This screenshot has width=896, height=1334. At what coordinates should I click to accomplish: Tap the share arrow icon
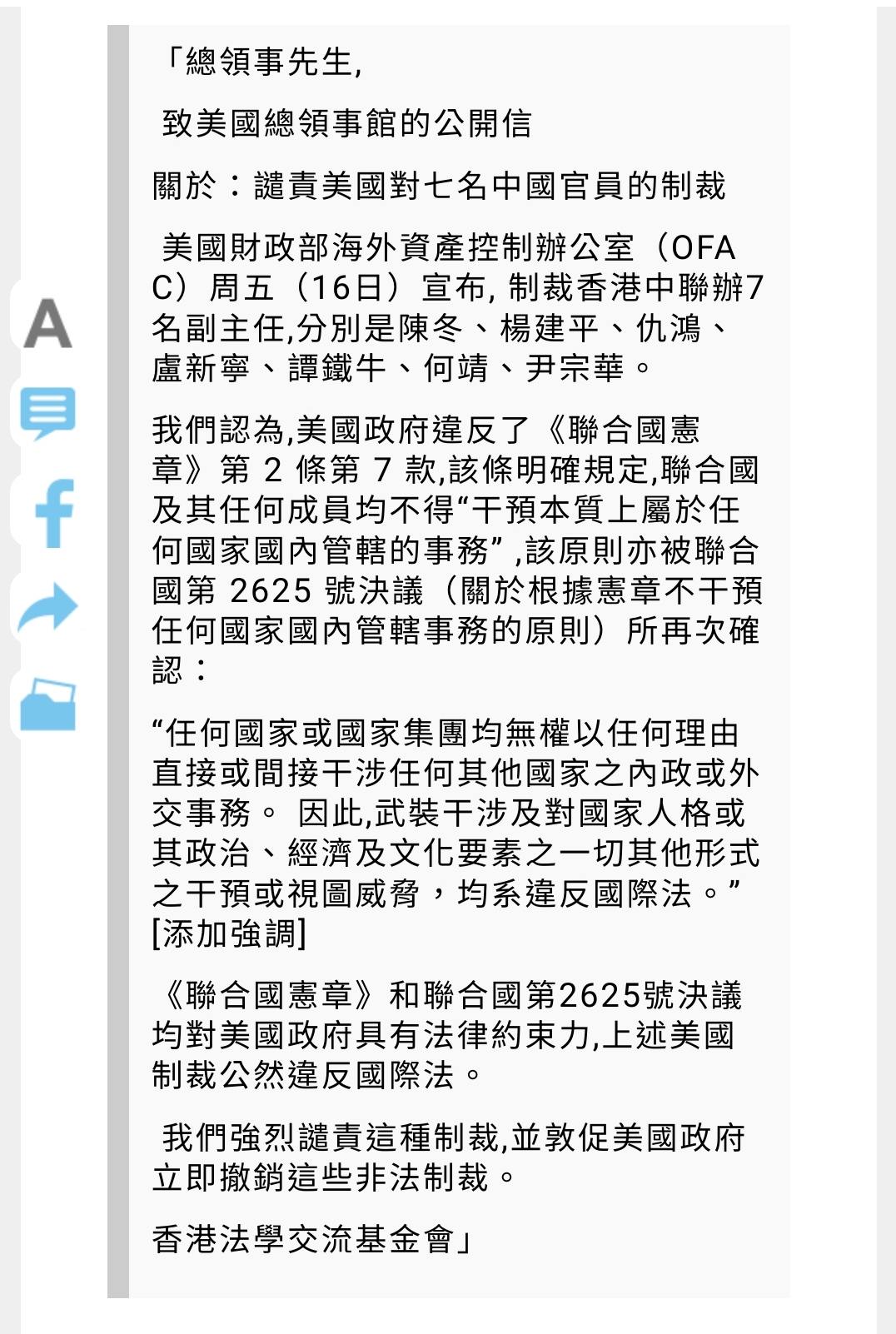[47, 607]
